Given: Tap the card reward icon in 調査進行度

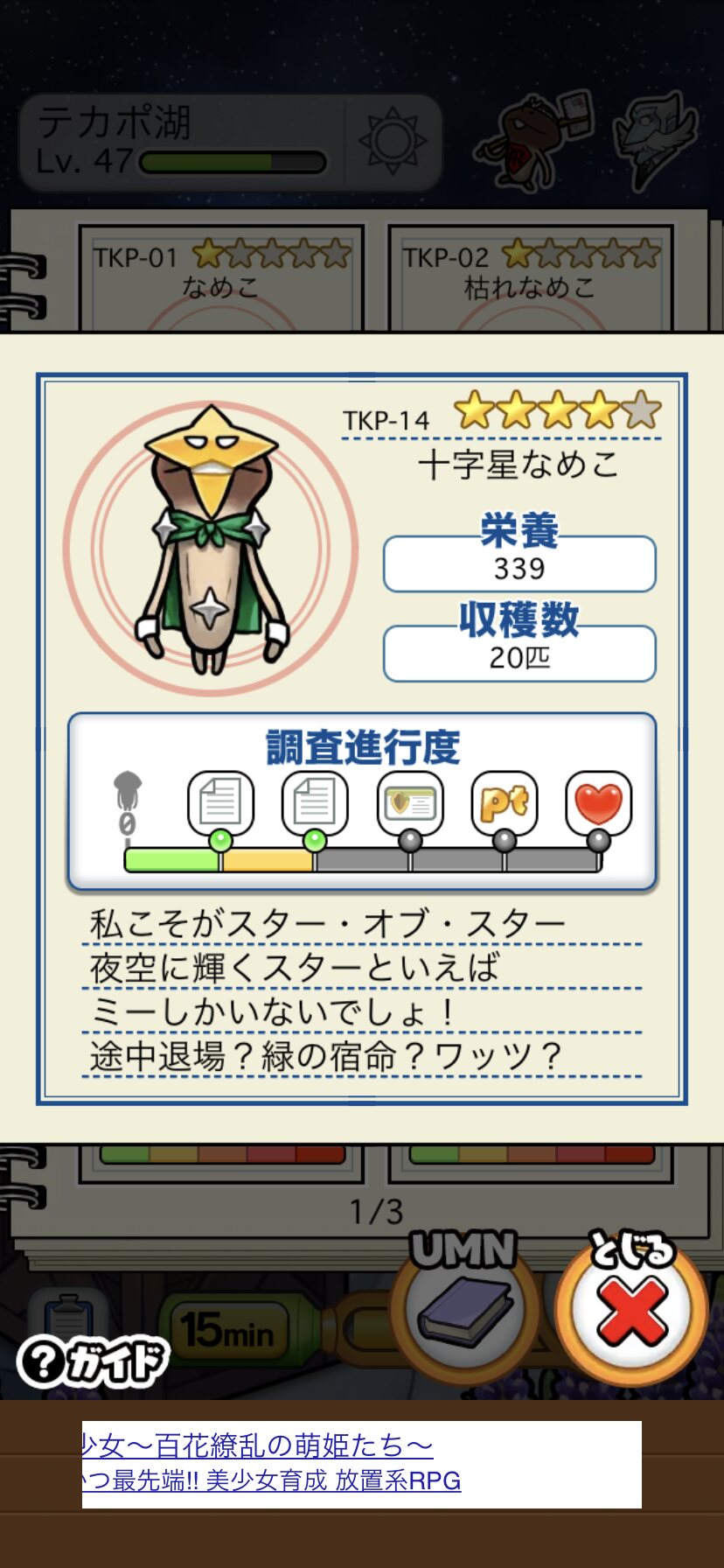Looking at the screenshot, I should [410, 801].
